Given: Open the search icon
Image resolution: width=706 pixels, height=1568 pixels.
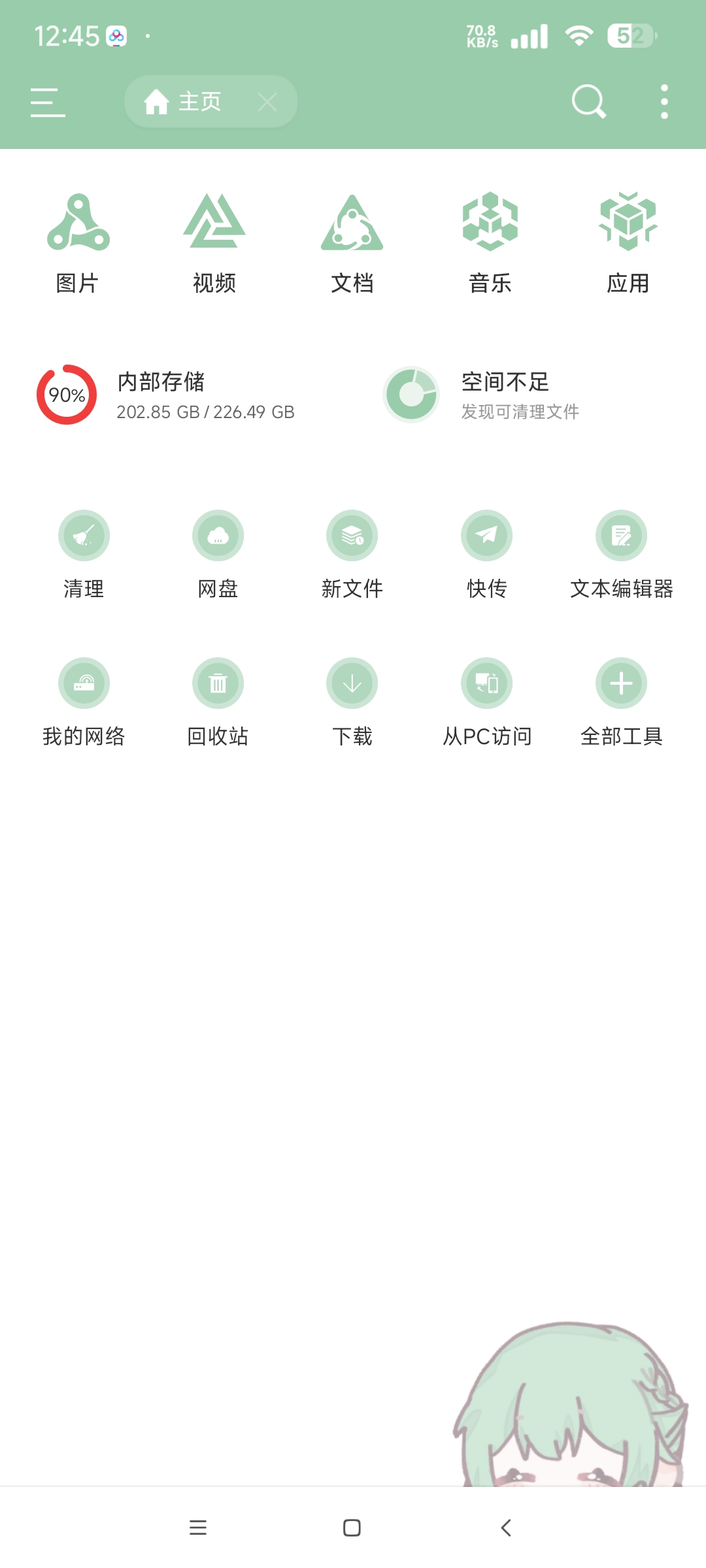Looking at the screenshot, I should pyautogui.click(x=588, y=102).
